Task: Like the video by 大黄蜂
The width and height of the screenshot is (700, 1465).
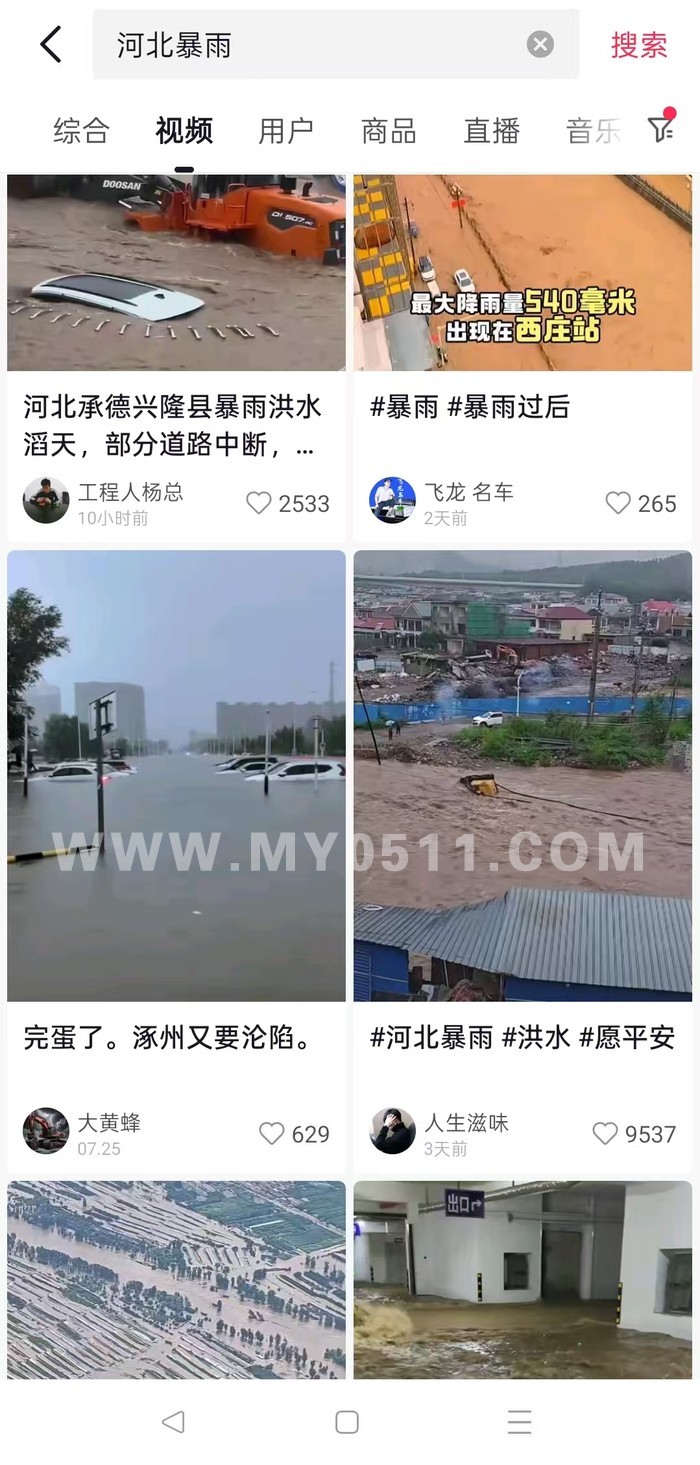Action: pos(271,1133)
